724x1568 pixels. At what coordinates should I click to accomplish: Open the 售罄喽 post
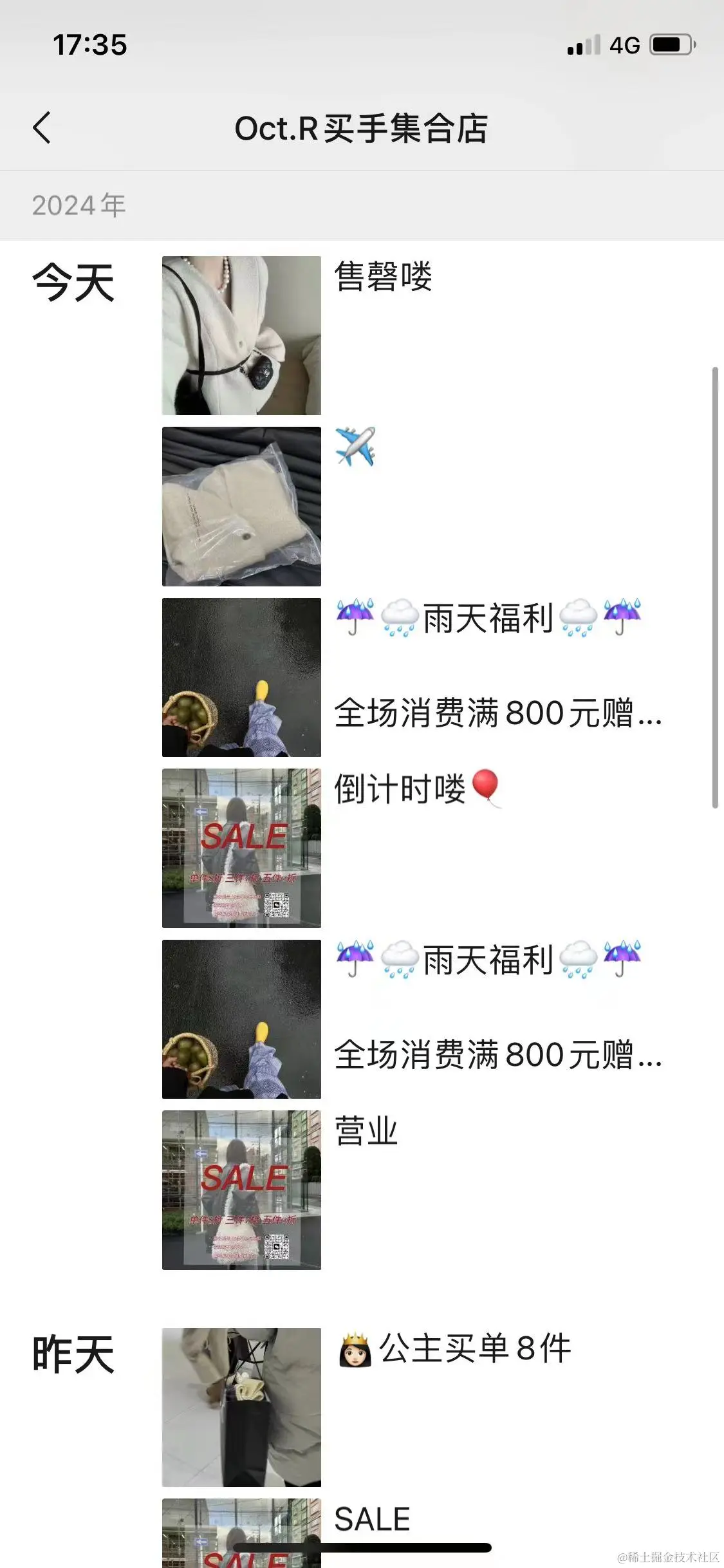point(383,277)
